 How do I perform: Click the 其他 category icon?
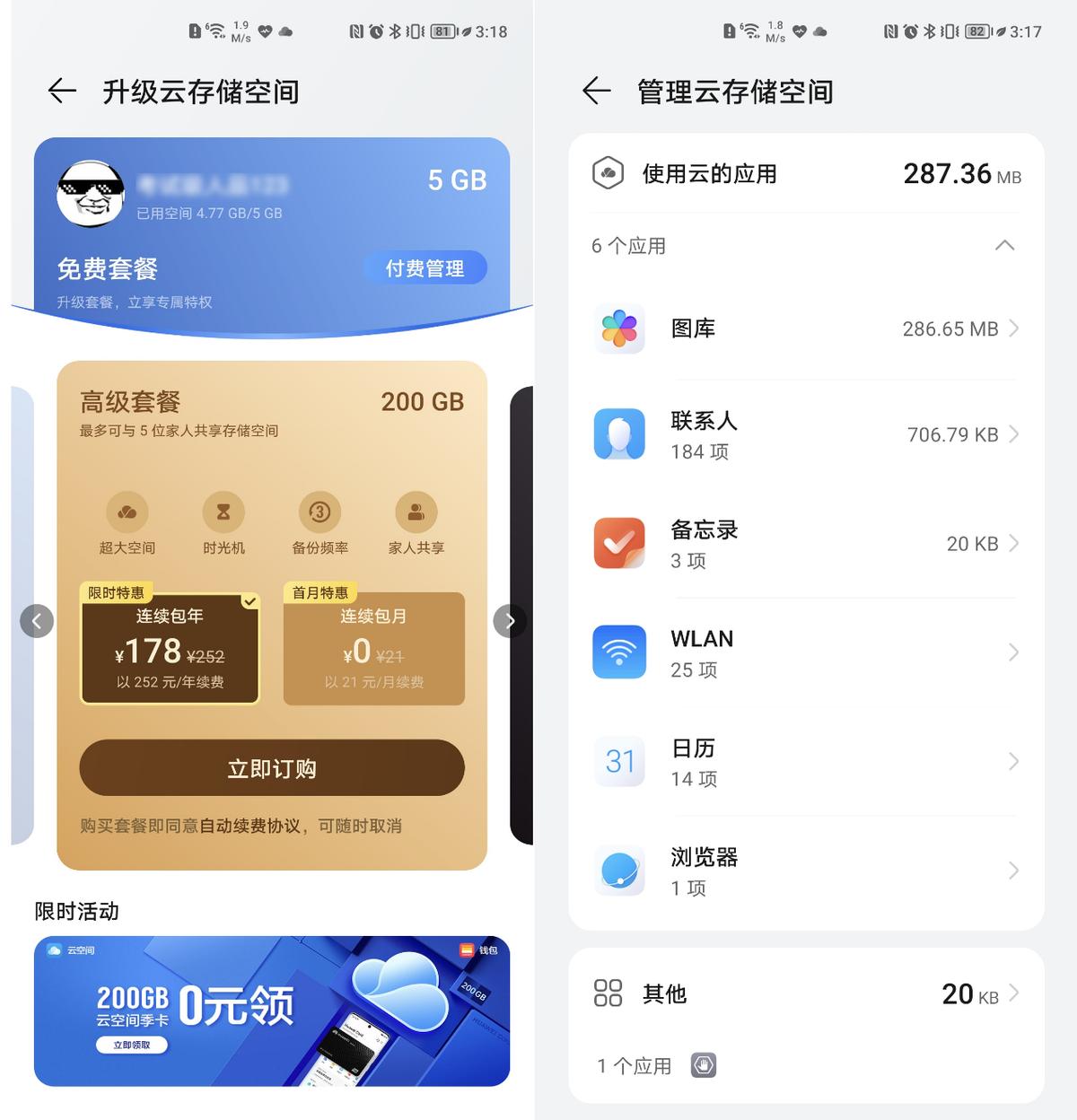pos(609,993)
